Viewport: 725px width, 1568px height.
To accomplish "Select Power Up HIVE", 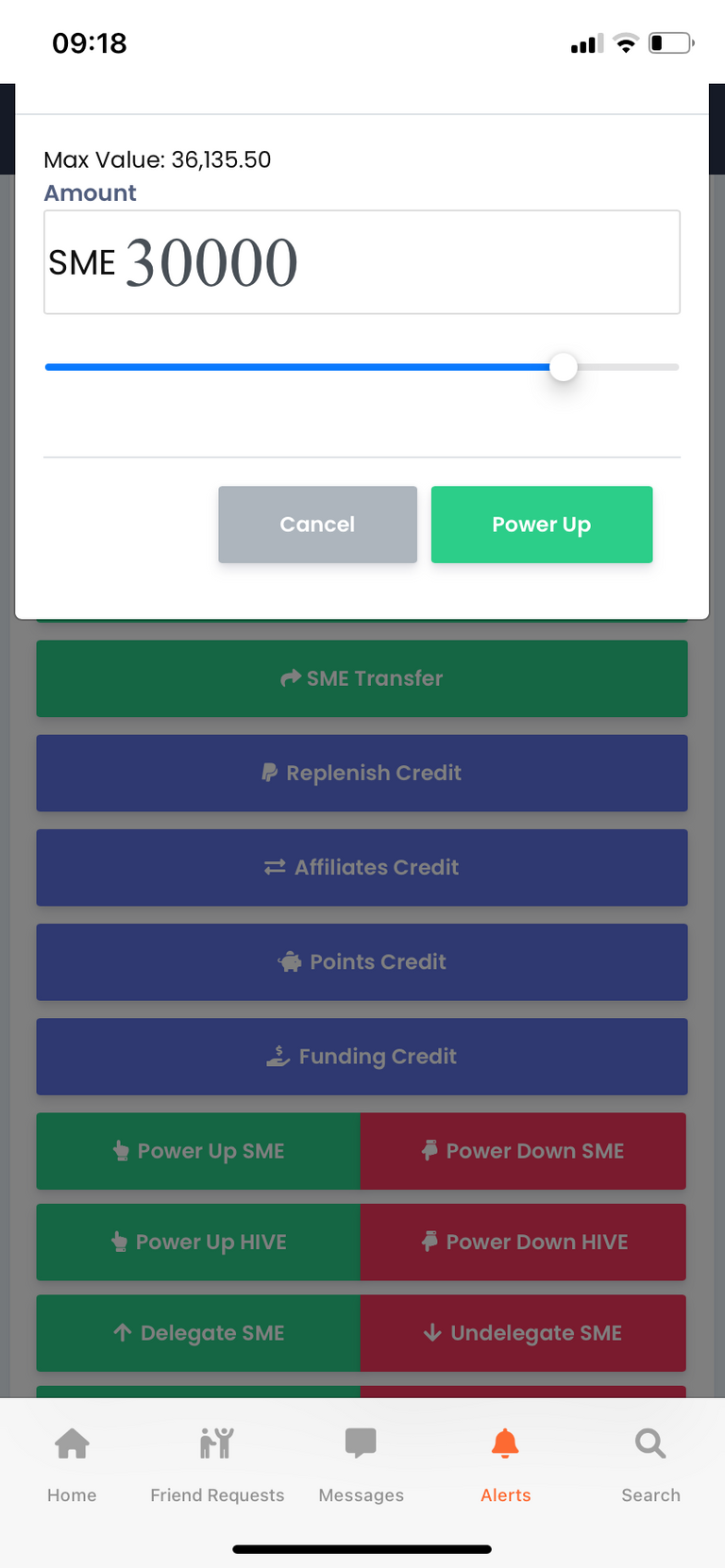I will pyautogui.click(x=198, y=1242).
